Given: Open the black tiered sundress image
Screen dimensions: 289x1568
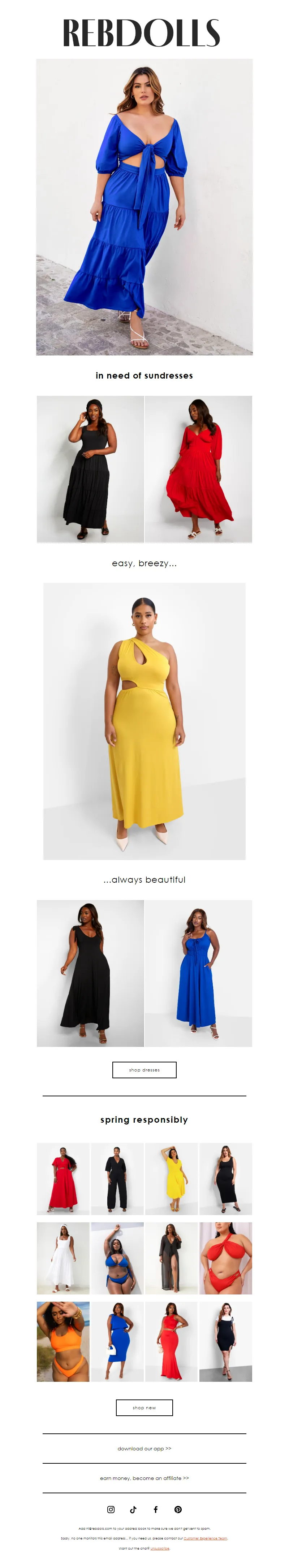Looking at the screenshot, I should (x=90, y=469).
